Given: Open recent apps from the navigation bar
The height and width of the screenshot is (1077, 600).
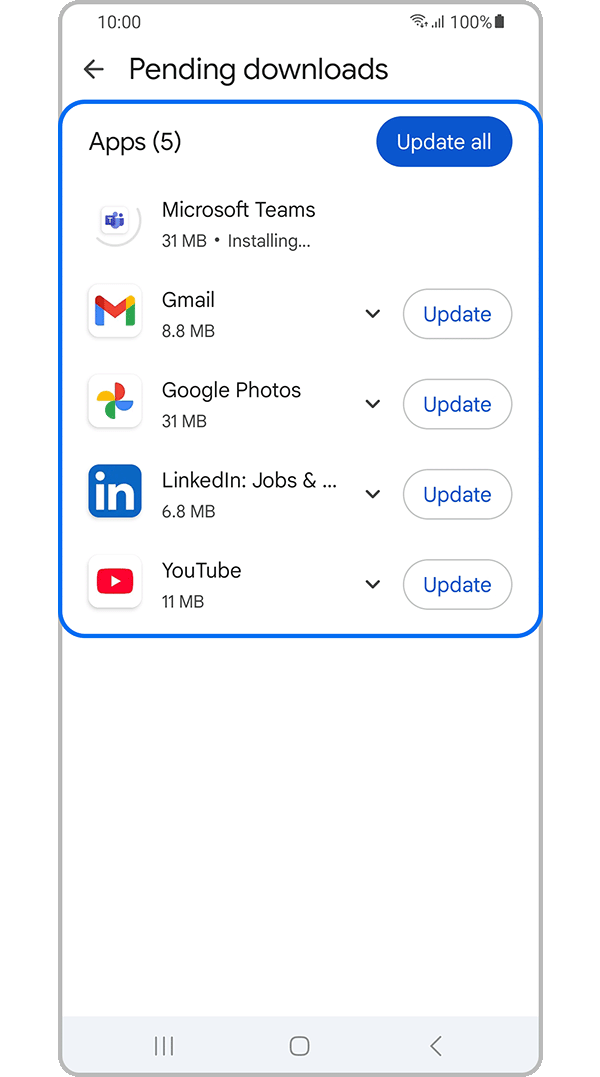Looking at the screenshot, I should [164, 1046].
